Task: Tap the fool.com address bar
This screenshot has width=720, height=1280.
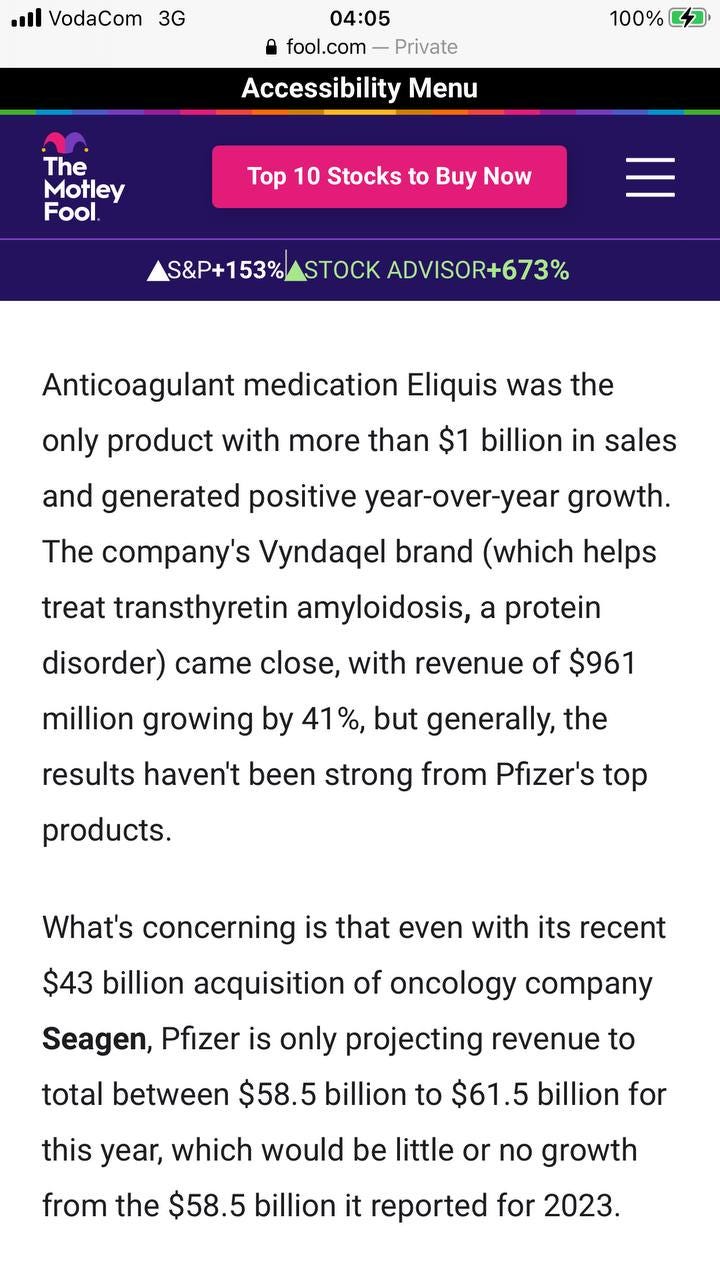Action: click(360, 47)
